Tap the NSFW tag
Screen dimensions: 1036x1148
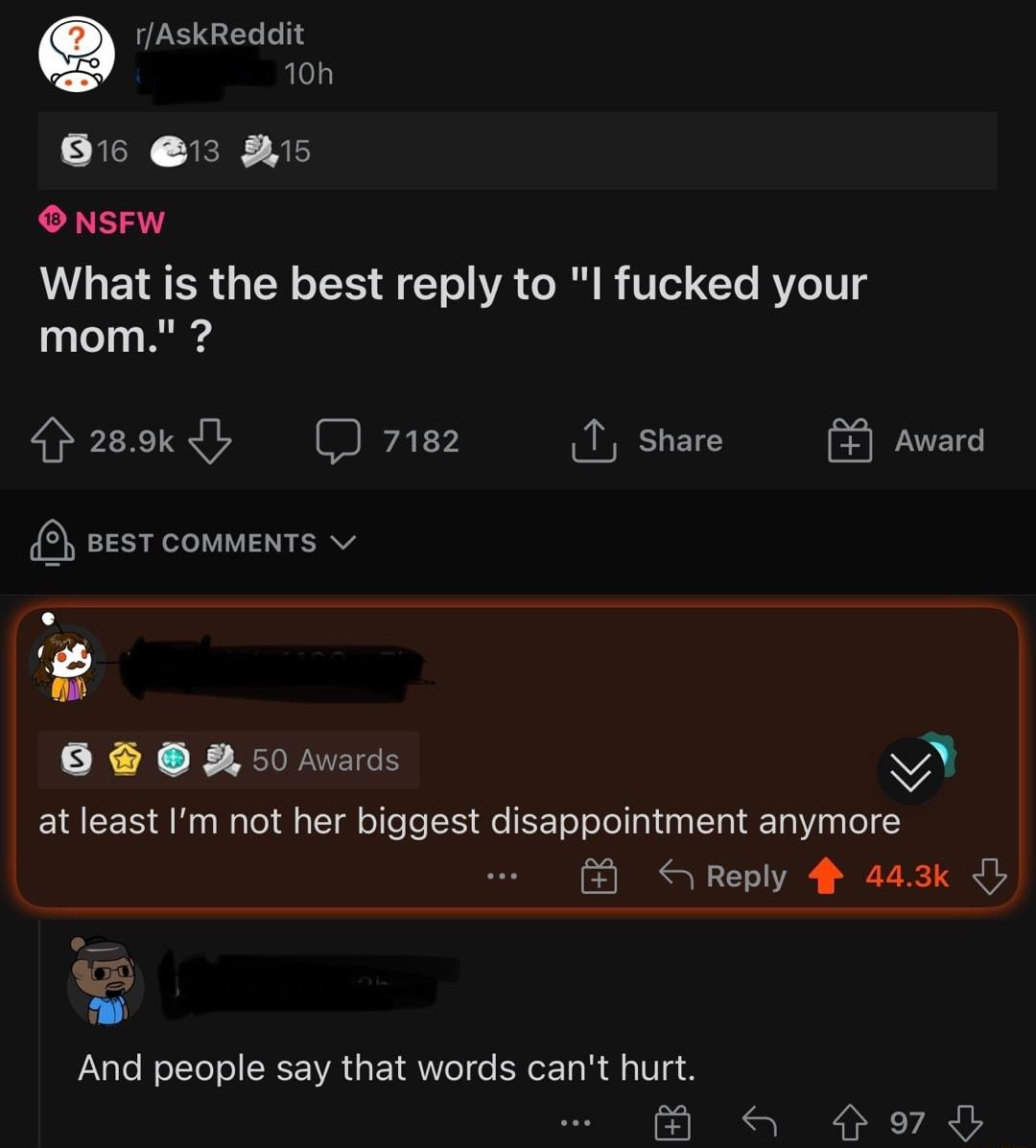[x=101, y=222]
